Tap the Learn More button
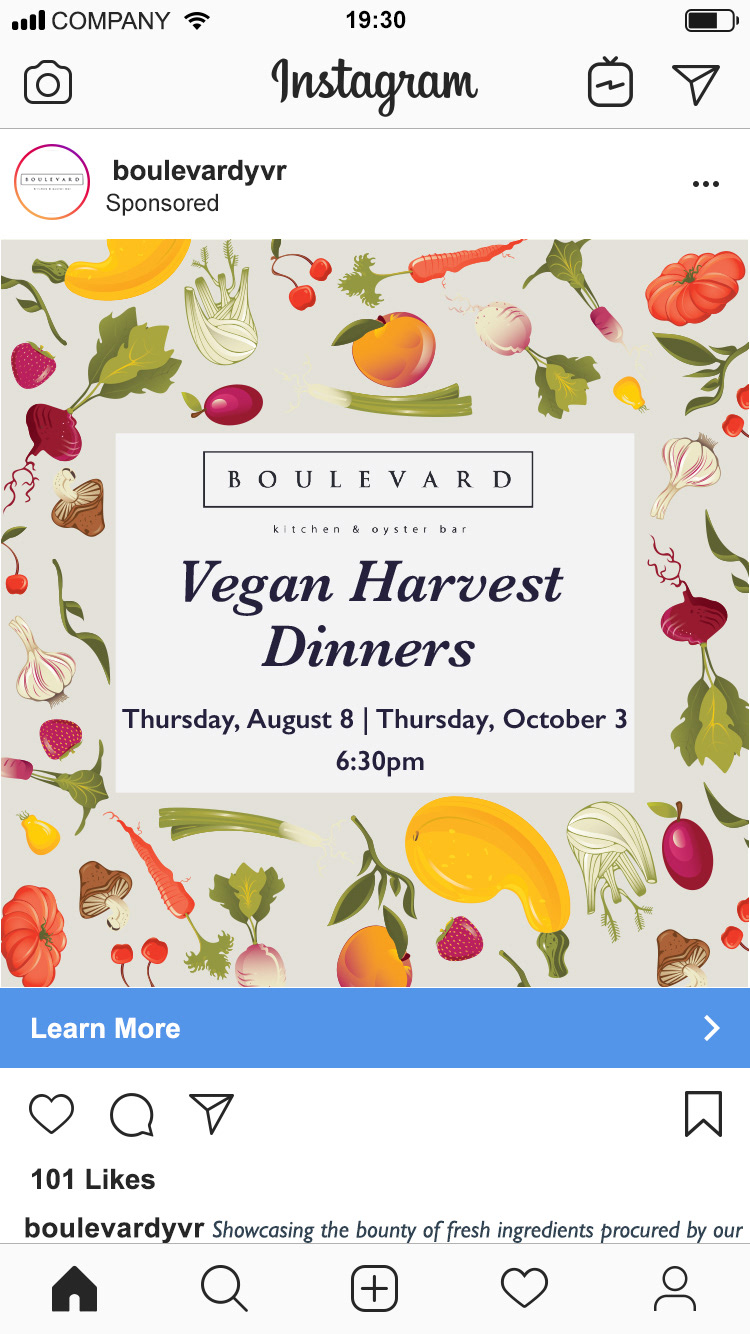 pyautogui.click(x=375, y=1028)
